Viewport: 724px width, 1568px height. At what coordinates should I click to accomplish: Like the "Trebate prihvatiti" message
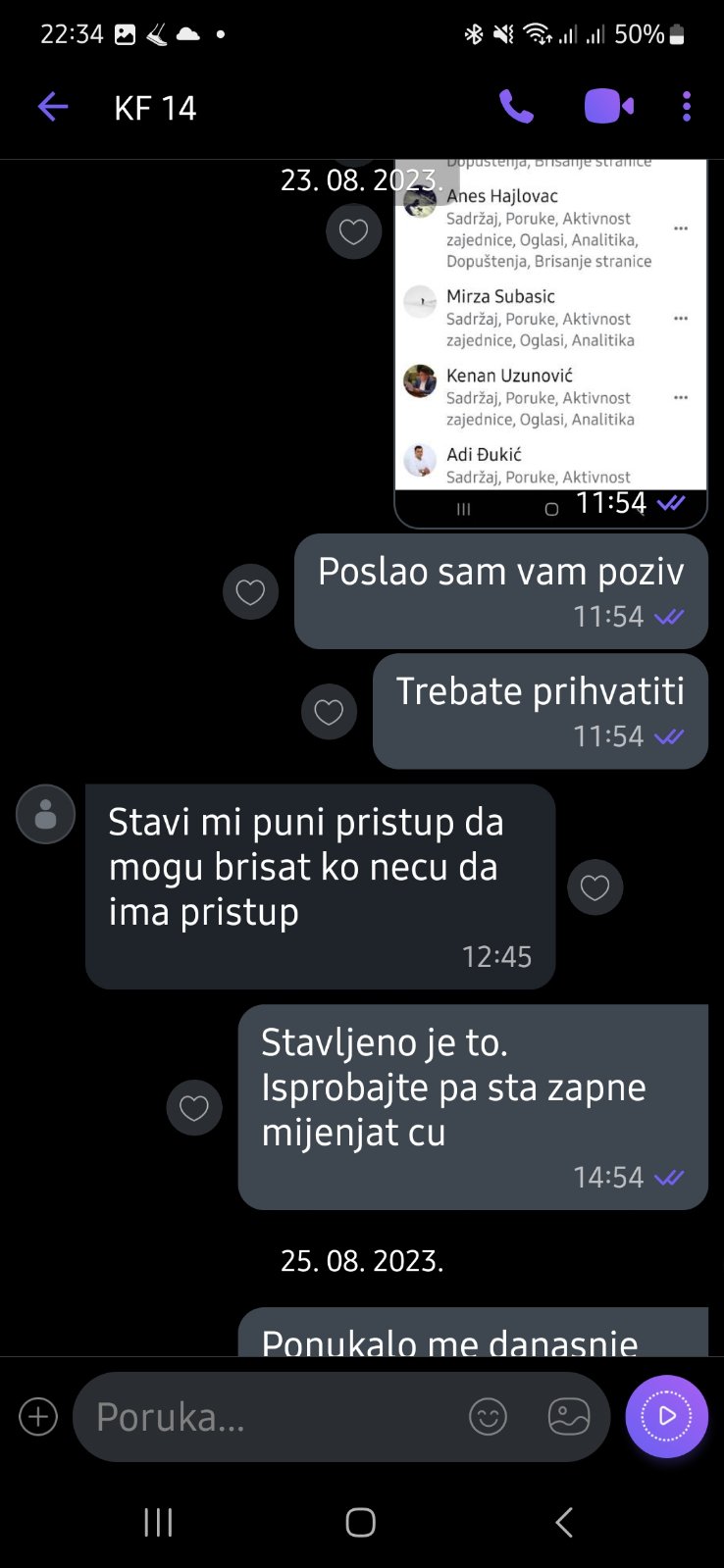point(329,712)
